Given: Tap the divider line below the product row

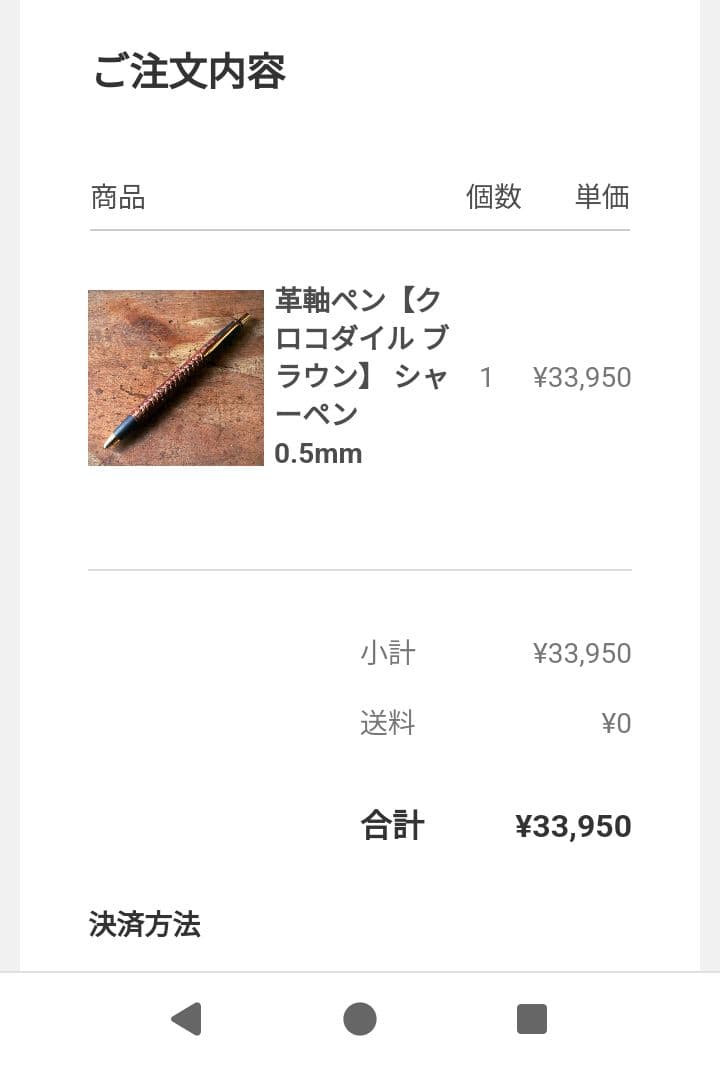Looking at the screenshot, I should (x=360, y=568).
